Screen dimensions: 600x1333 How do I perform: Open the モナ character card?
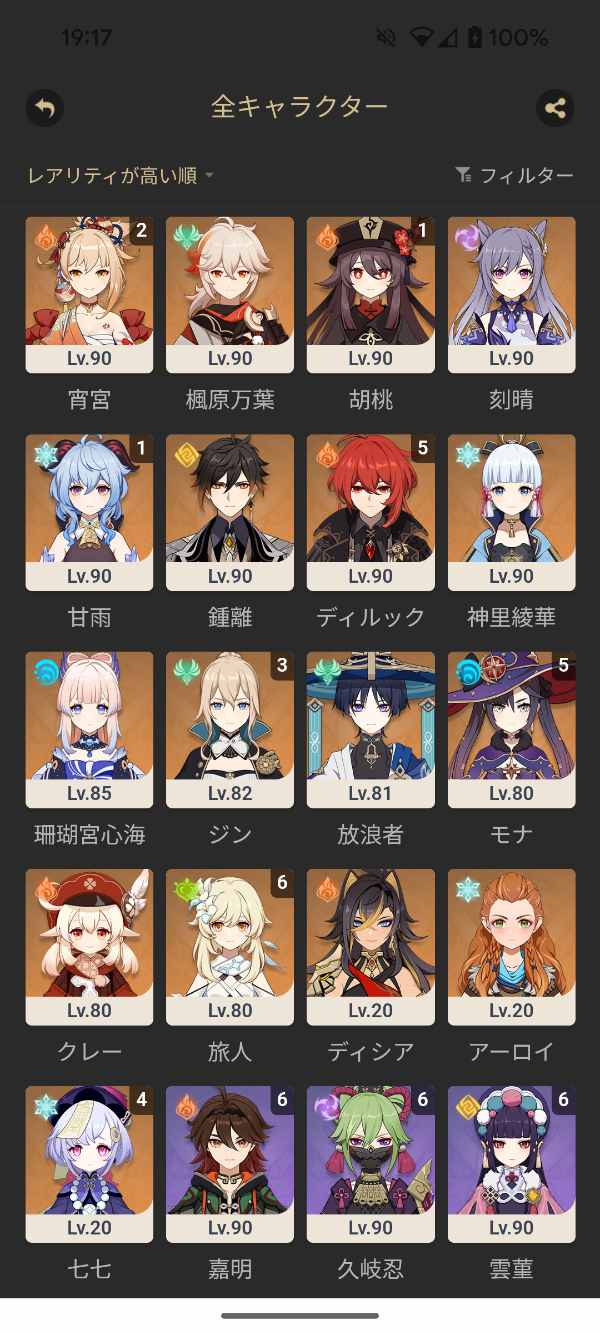512,729
